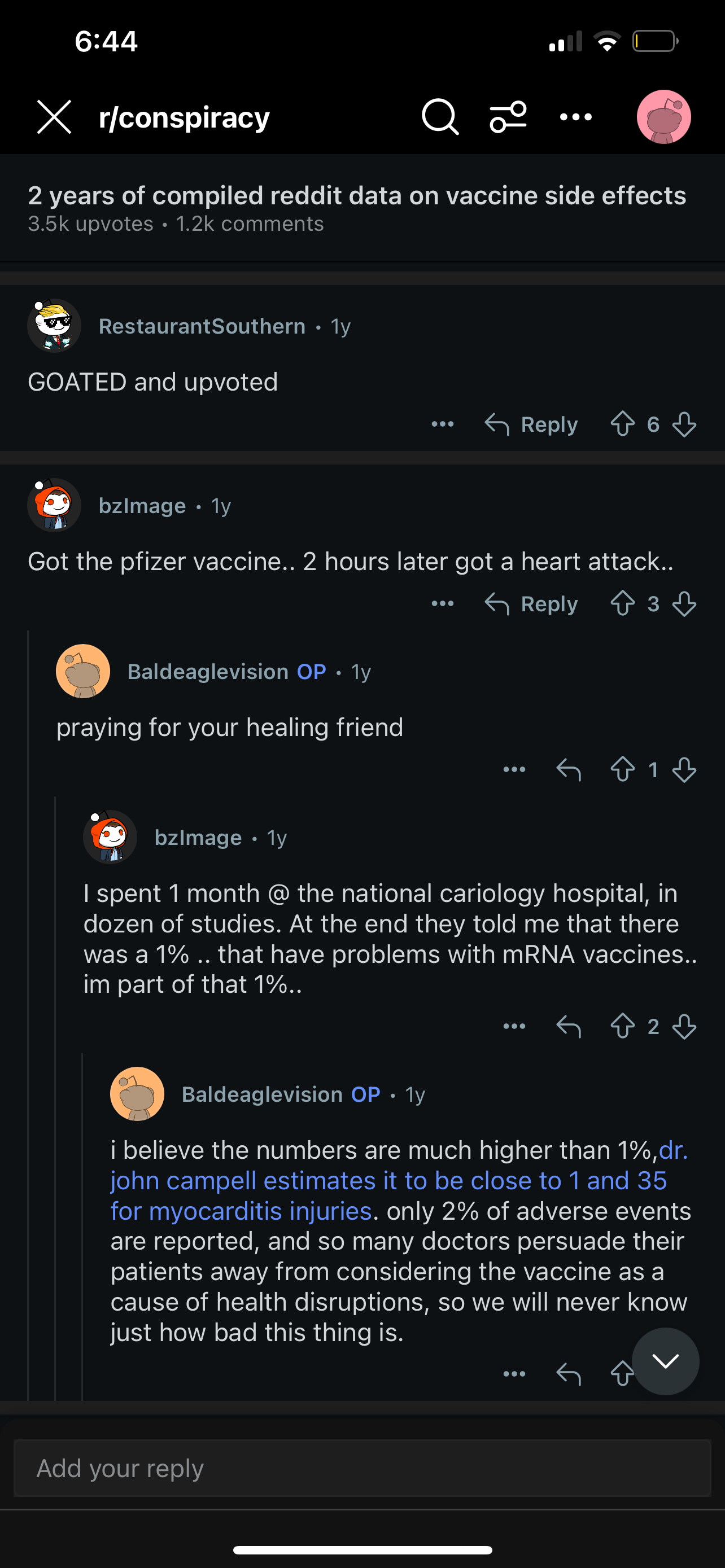Reply to bzImage's pfizer vaccine comment
Viewport: 725px width, 1568px height.
pyautogui.click(x=531, y=604)
